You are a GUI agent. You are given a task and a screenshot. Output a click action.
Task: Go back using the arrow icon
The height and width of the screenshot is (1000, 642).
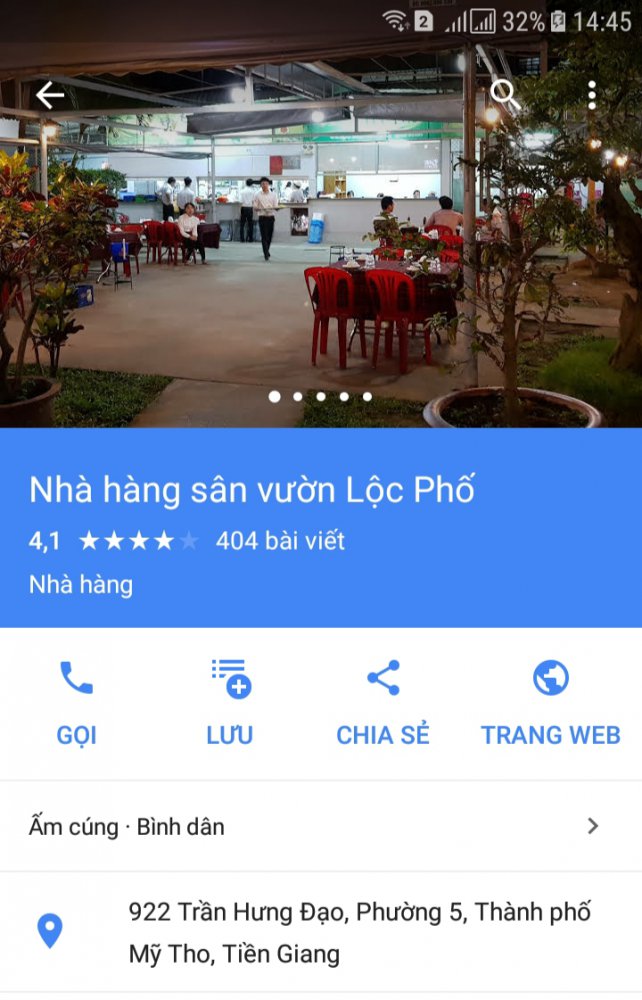pos(49,95)
